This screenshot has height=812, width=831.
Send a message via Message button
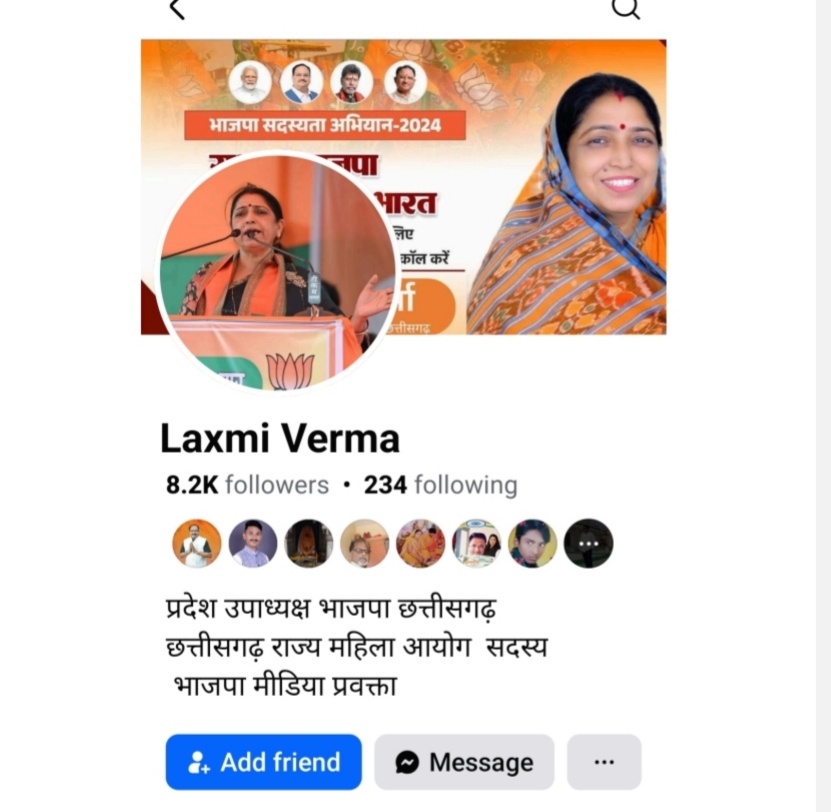point(464,762)
